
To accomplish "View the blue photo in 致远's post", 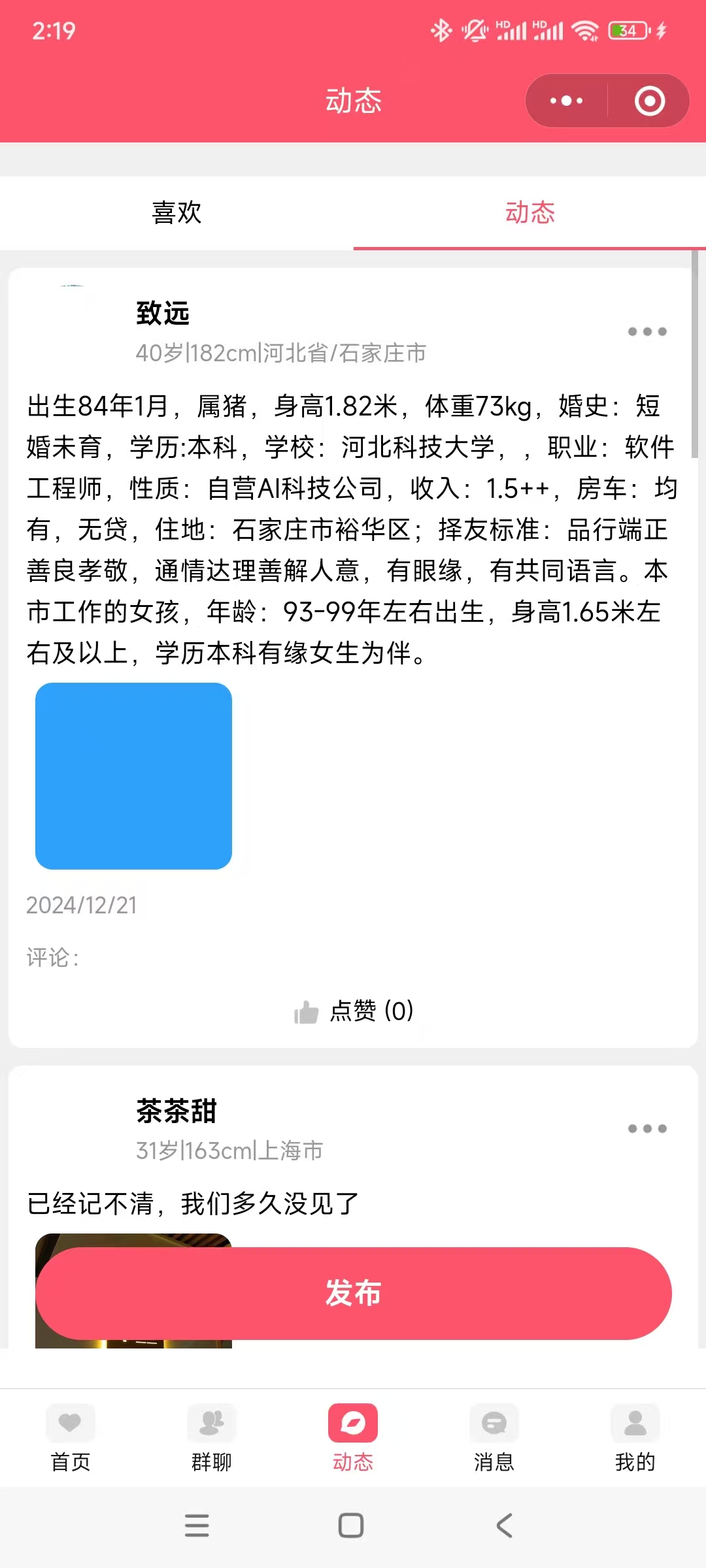I will [133, 776].
